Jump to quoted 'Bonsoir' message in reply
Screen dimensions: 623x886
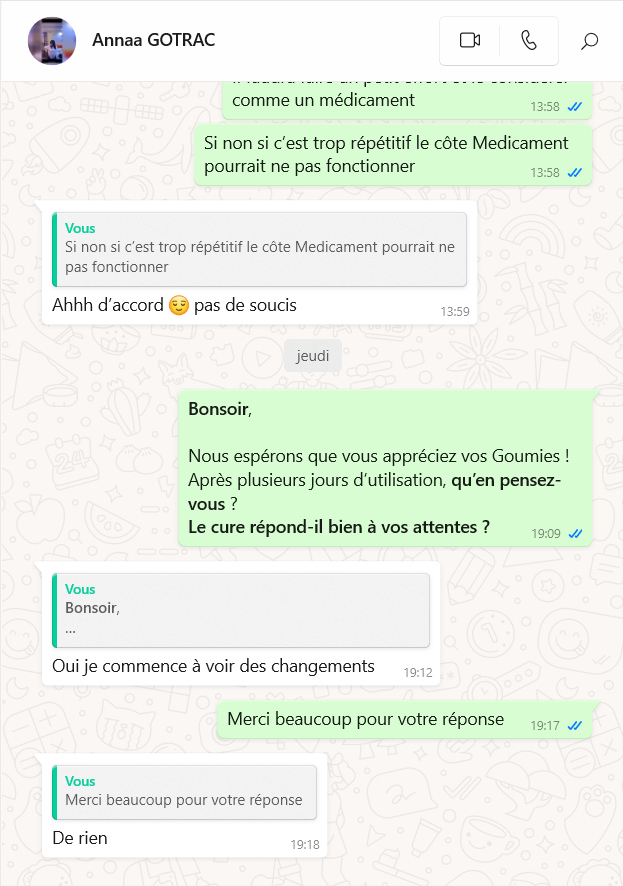coord(241,610)
